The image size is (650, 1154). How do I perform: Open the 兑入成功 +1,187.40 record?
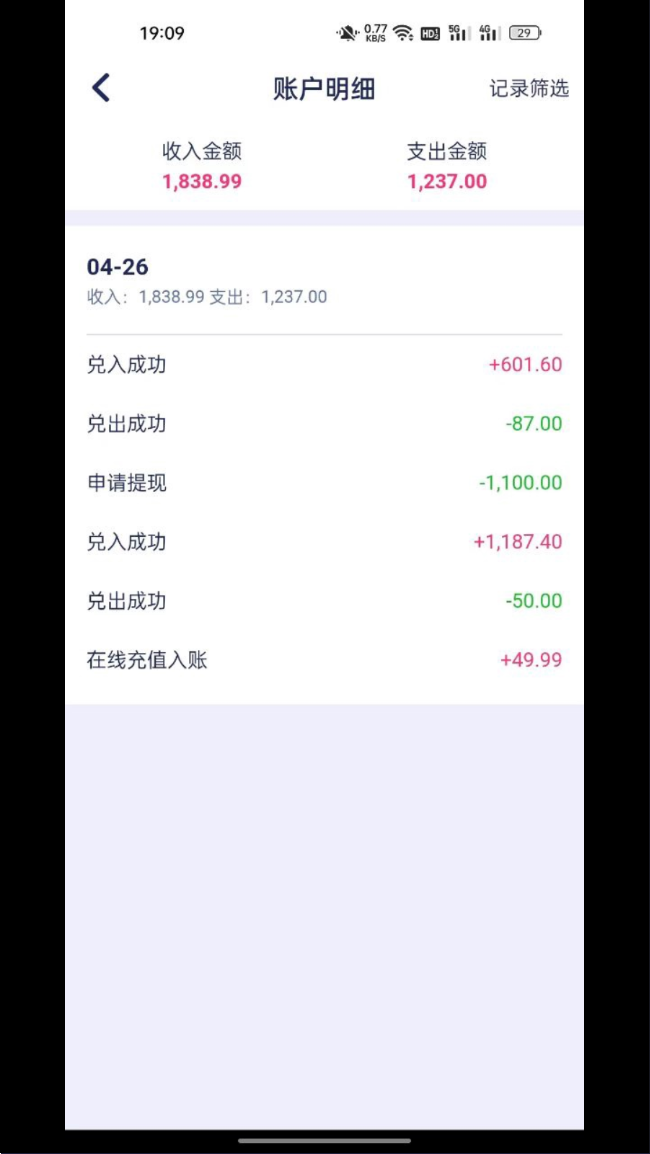pyautogui.click(x=325, y=542)
